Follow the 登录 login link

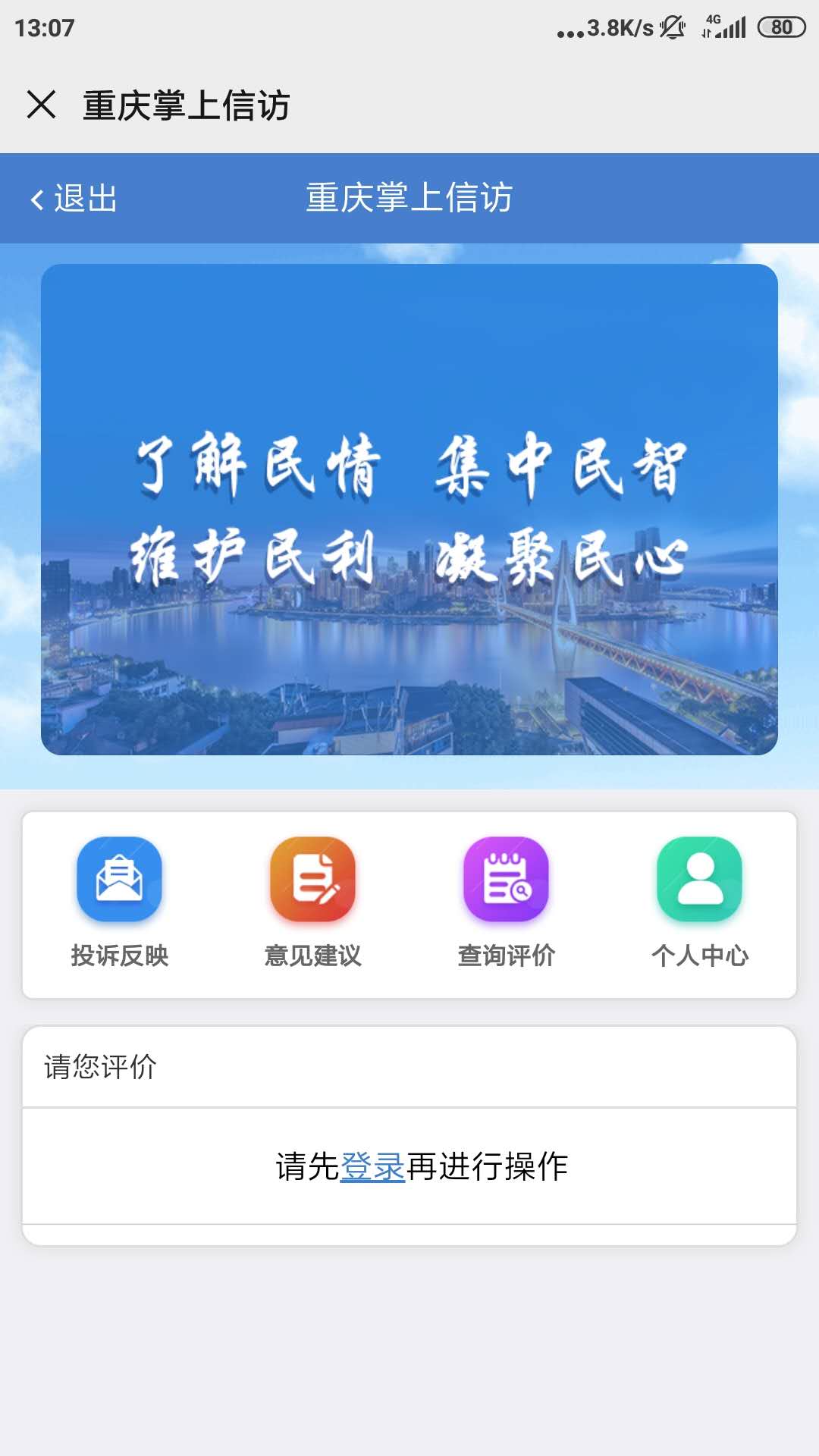coord(372,1166)
